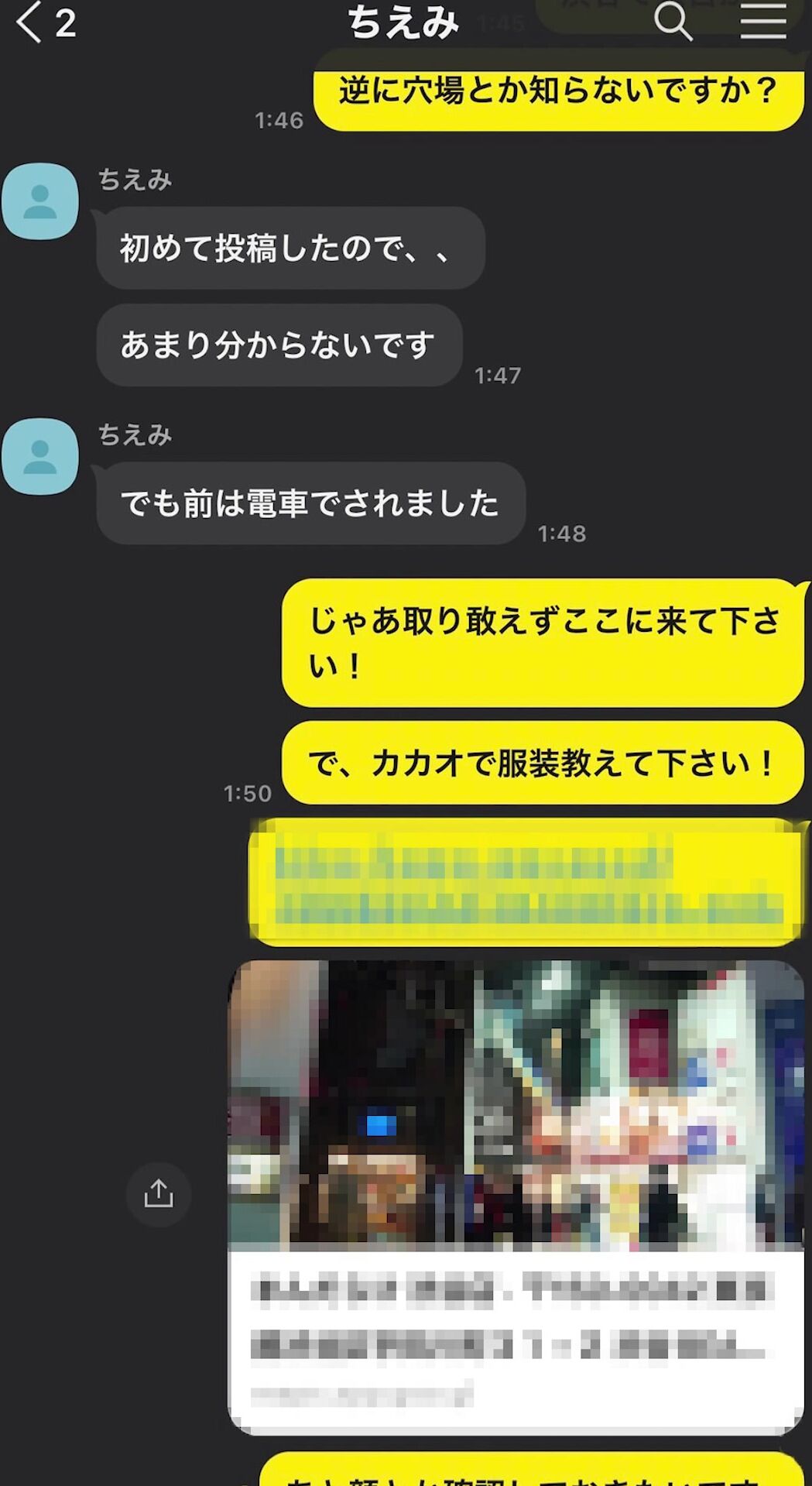Share the sent link preview
This screenshot has width=812, height=1486.
159,1194
